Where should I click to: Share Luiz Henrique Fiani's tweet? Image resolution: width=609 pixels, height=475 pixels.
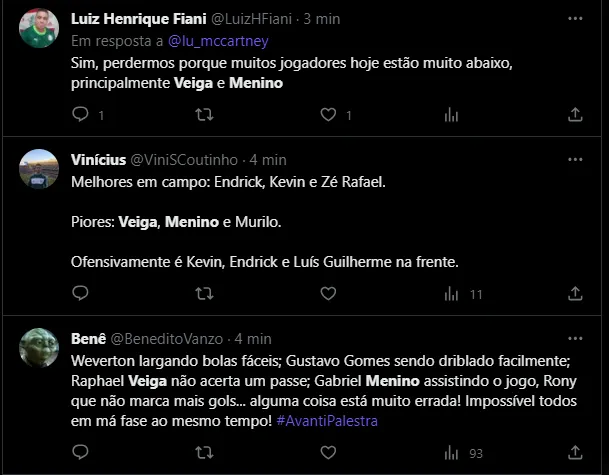pos(574,115)
